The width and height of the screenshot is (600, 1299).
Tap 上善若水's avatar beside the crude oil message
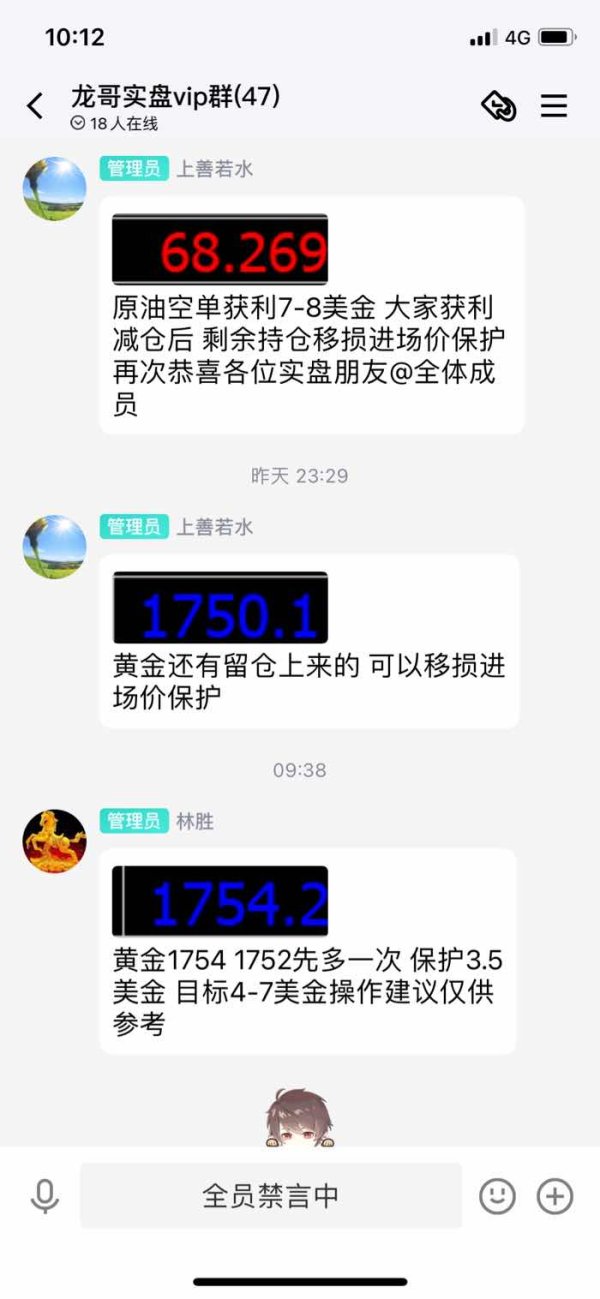(x=54, y=188)
